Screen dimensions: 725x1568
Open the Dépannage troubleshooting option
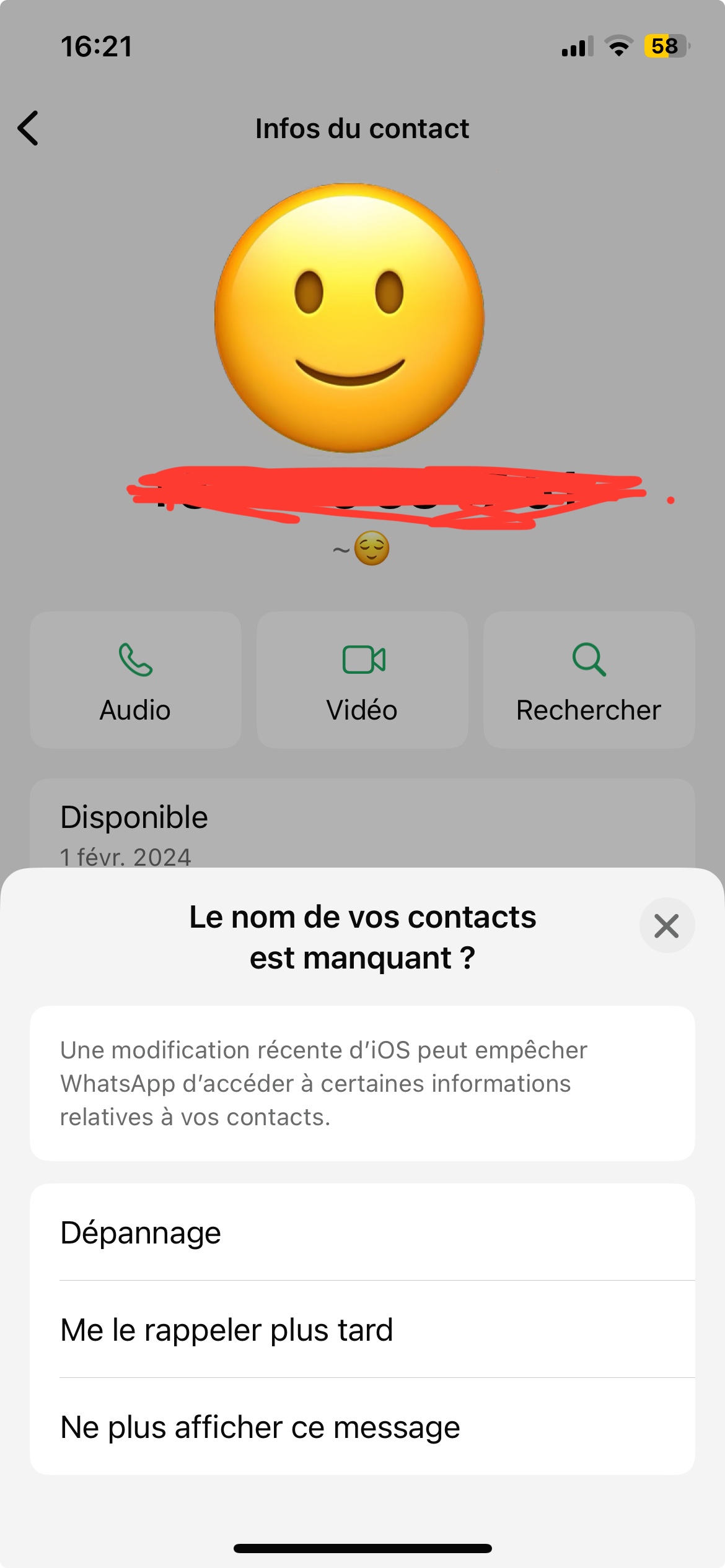[x=362, y=1232]
